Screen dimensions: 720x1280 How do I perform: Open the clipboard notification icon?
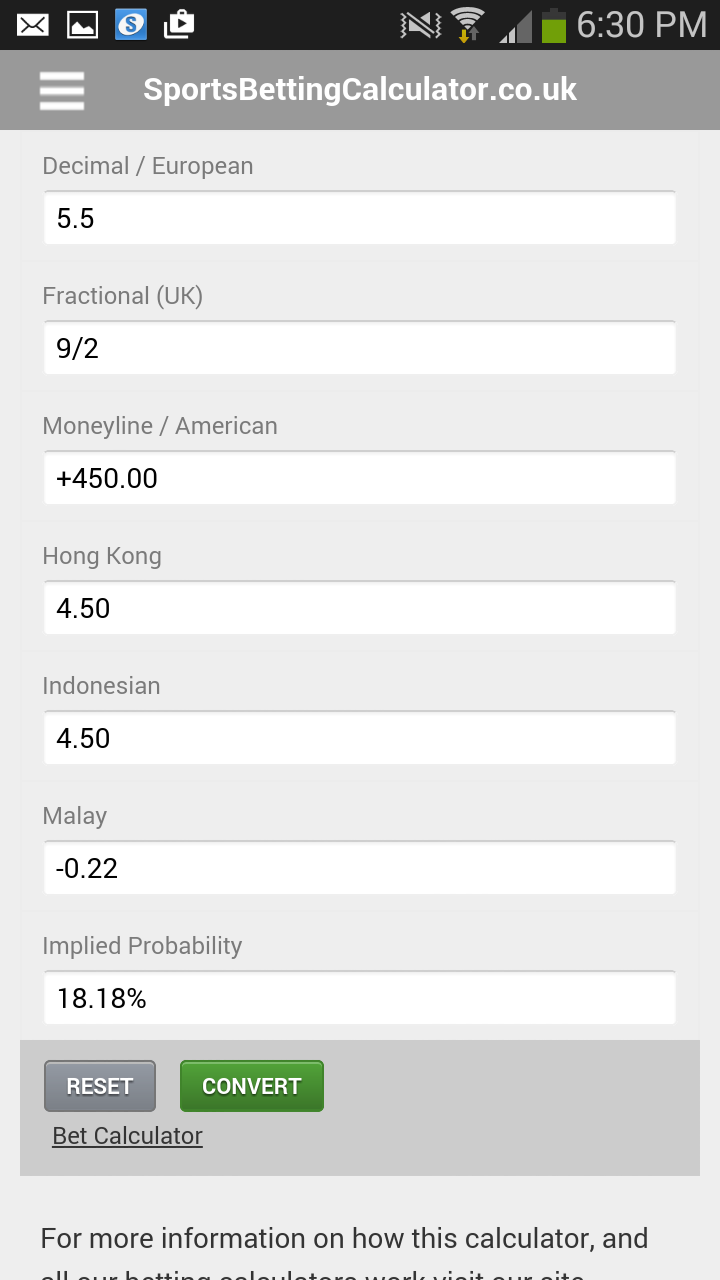pos(180,25)
